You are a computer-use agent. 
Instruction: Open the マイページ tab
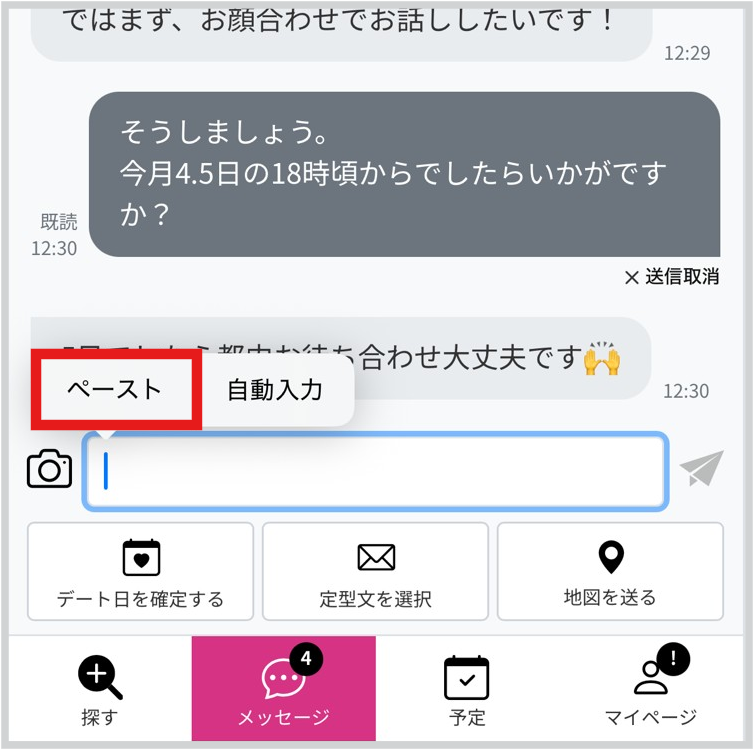coord(651,690)
